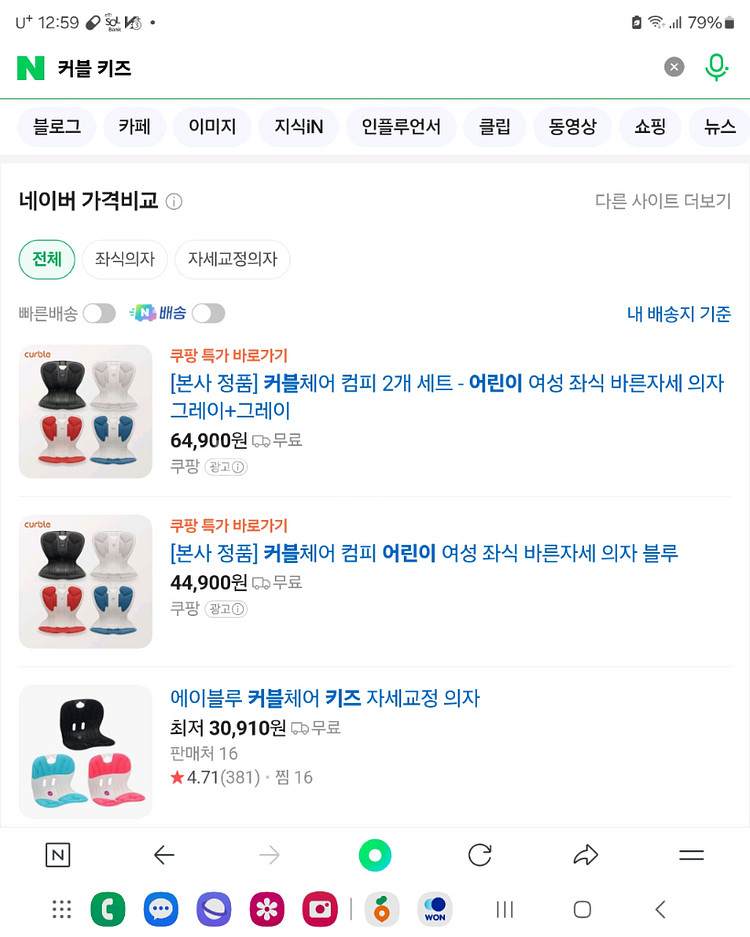This screenshot has height=937, width=750.
Task: Launch the Naver app from the dock
Action: 57,855
